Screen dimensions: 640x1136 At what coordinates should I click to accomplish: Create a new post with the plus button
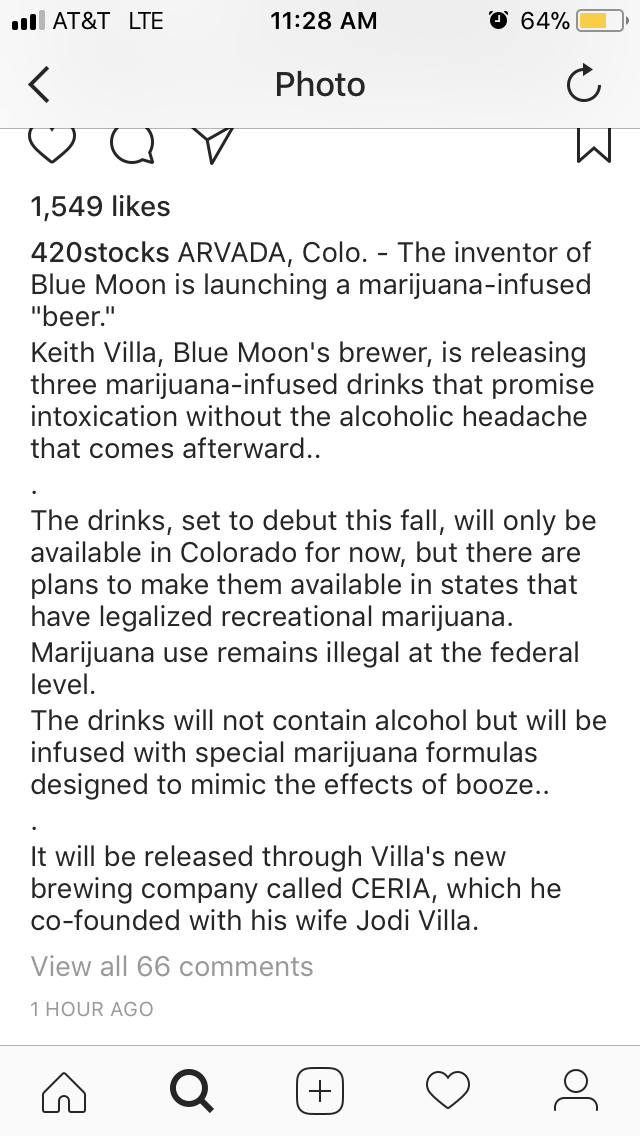pos(320,1088)
